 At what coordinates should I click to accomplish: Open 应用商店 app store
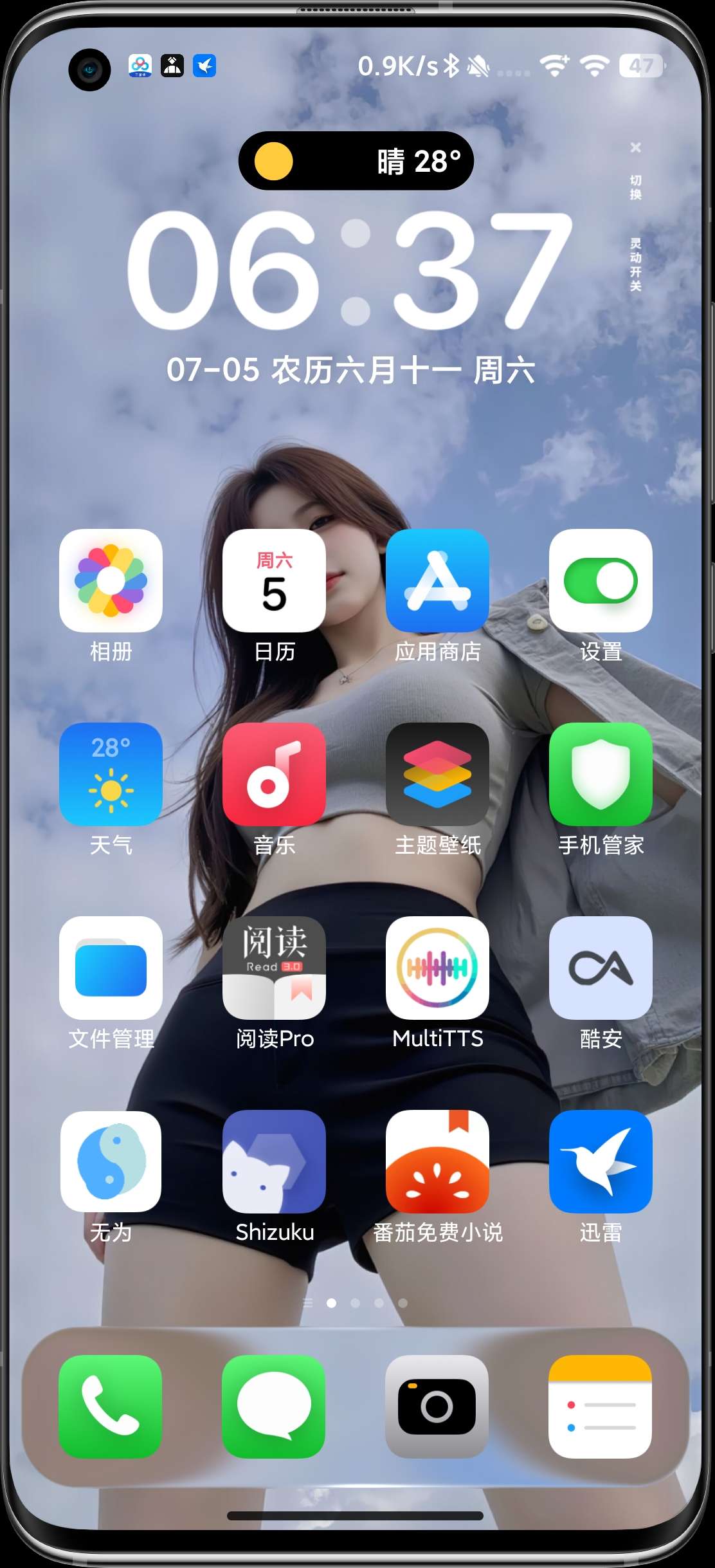tap(437, 580)
